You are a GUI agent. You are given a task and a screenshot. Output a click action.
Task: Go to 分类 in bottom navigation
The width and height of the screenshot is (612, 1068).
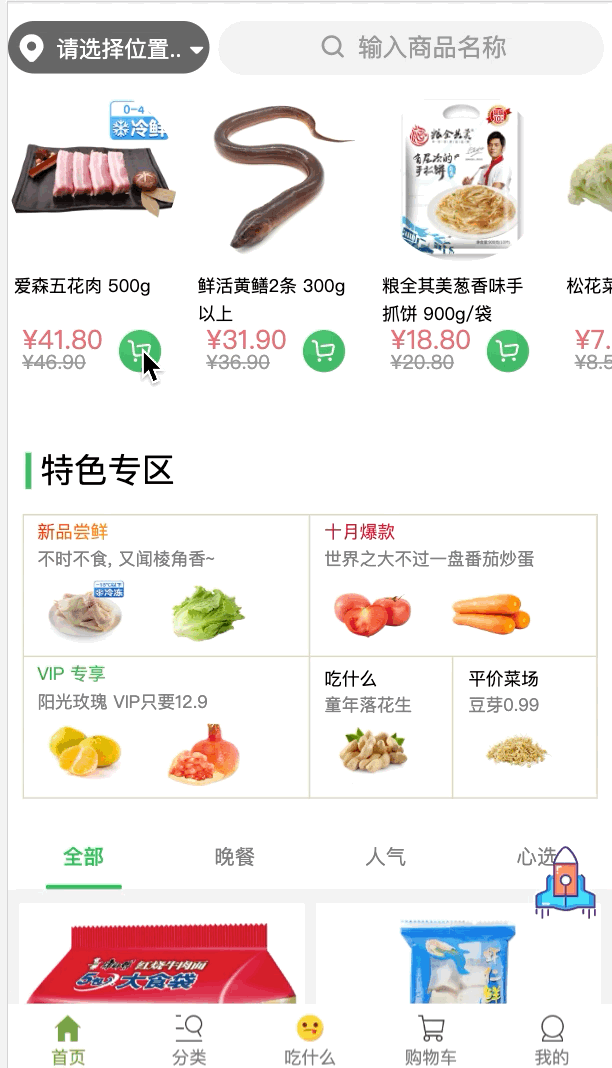189,1040
